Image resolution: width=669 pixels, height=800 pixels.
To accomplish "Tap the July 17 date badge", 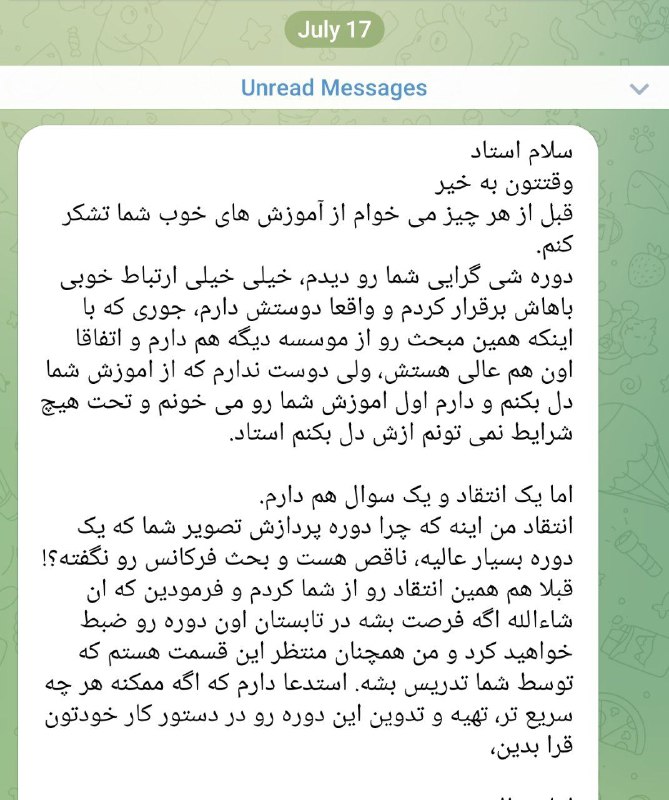I will pyautogui.click(x=334, y=30).
